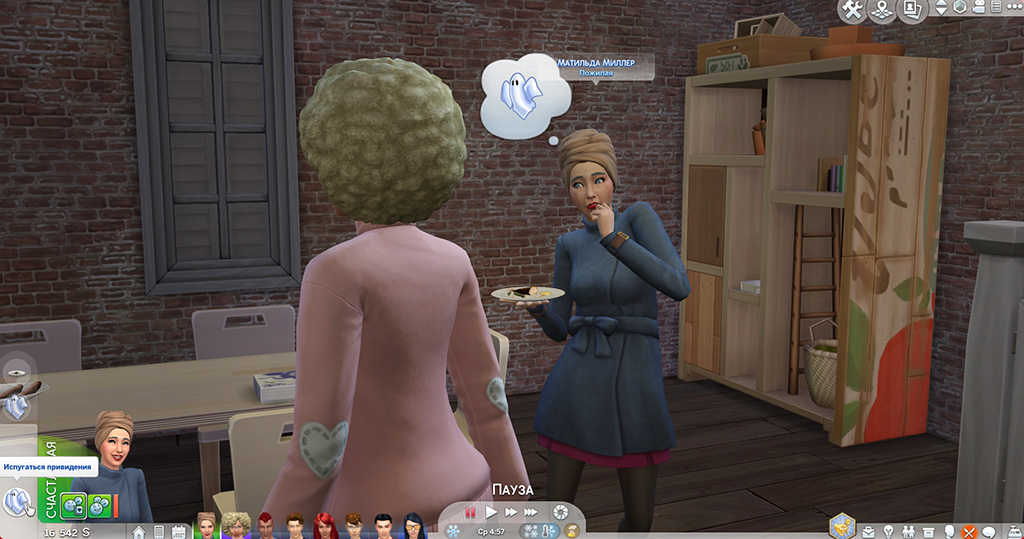Select the red mohawk Sim portrait

(x=265, y=526)
